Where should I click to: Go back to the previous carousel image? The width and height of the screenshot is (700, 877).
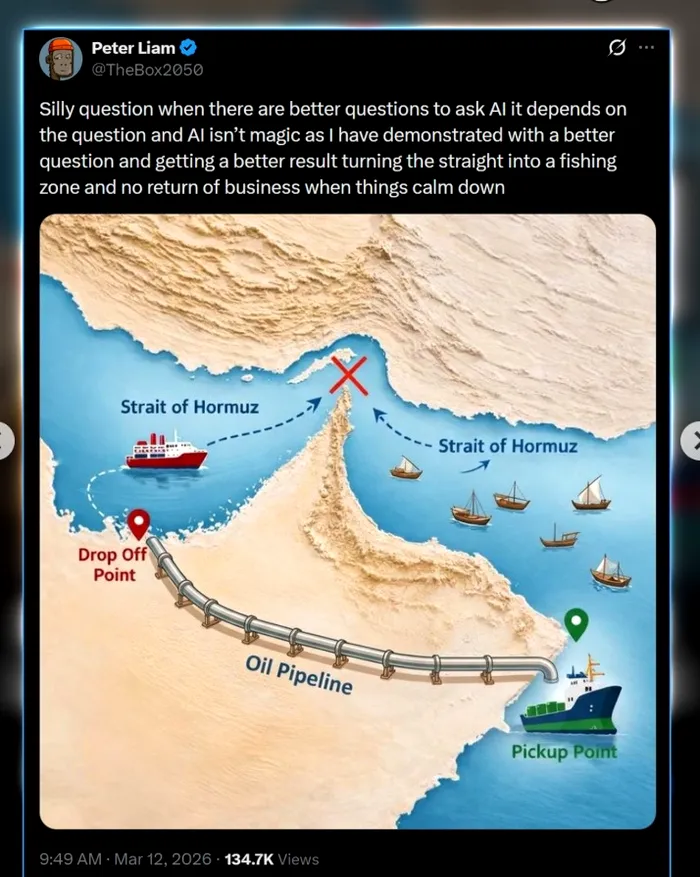click(x=7, y=440)
